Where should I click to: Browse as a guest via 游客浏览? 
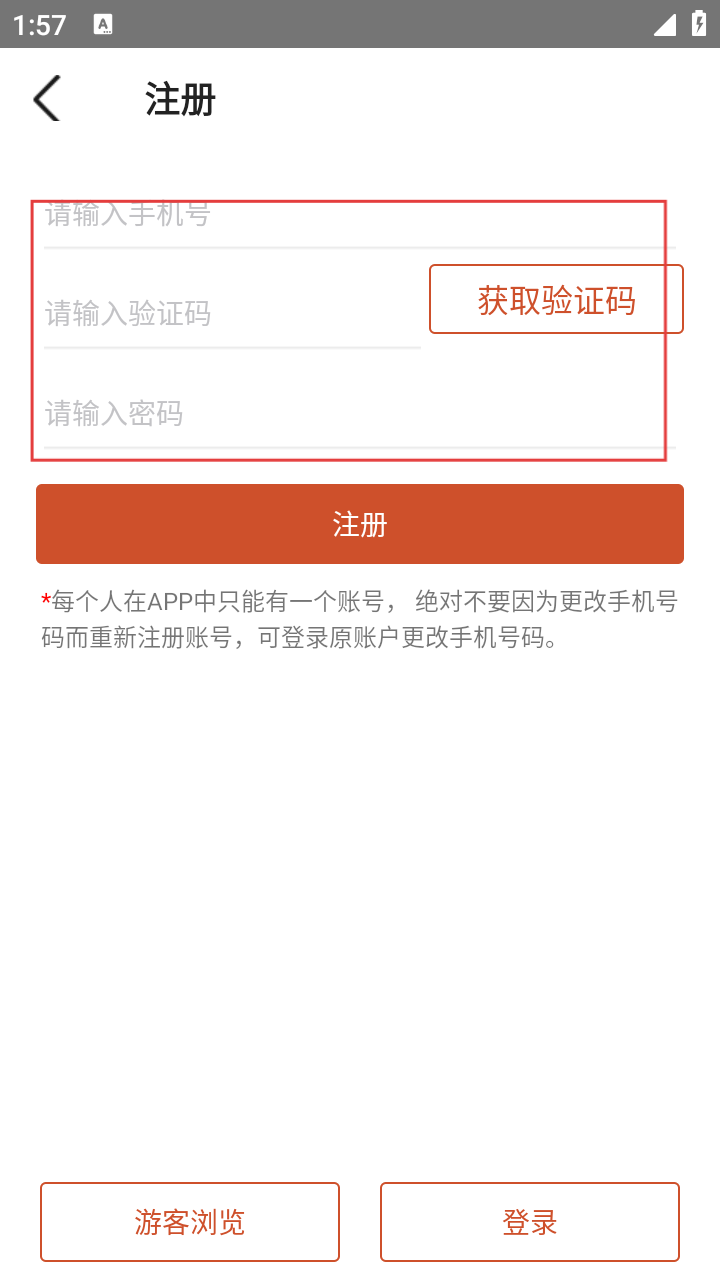(190, 1222)
